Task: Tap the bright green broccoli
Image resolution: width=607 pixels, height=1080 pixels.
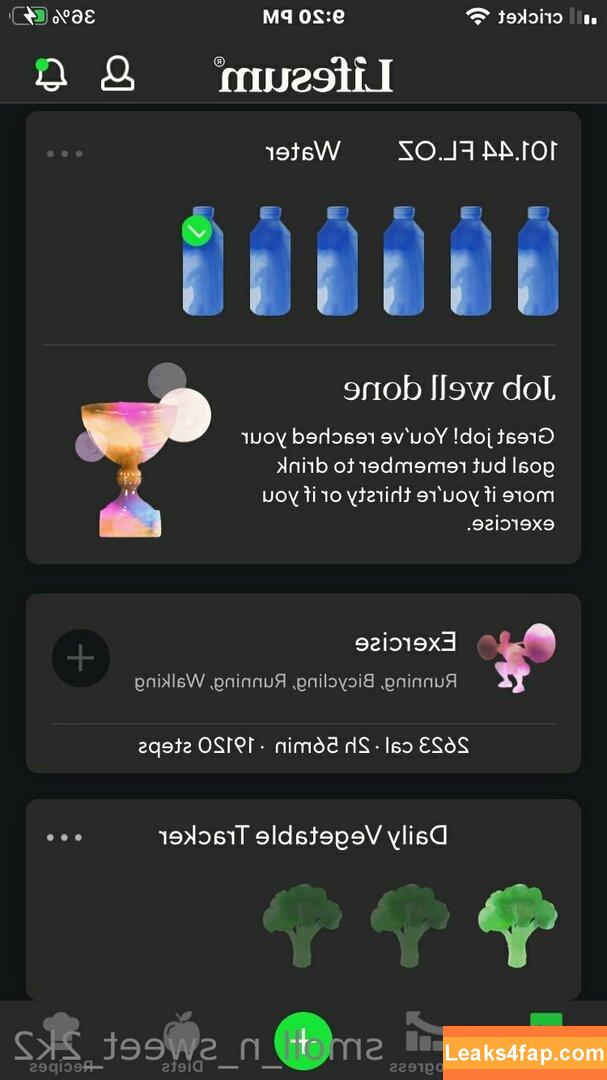Action: pos(517,926)
